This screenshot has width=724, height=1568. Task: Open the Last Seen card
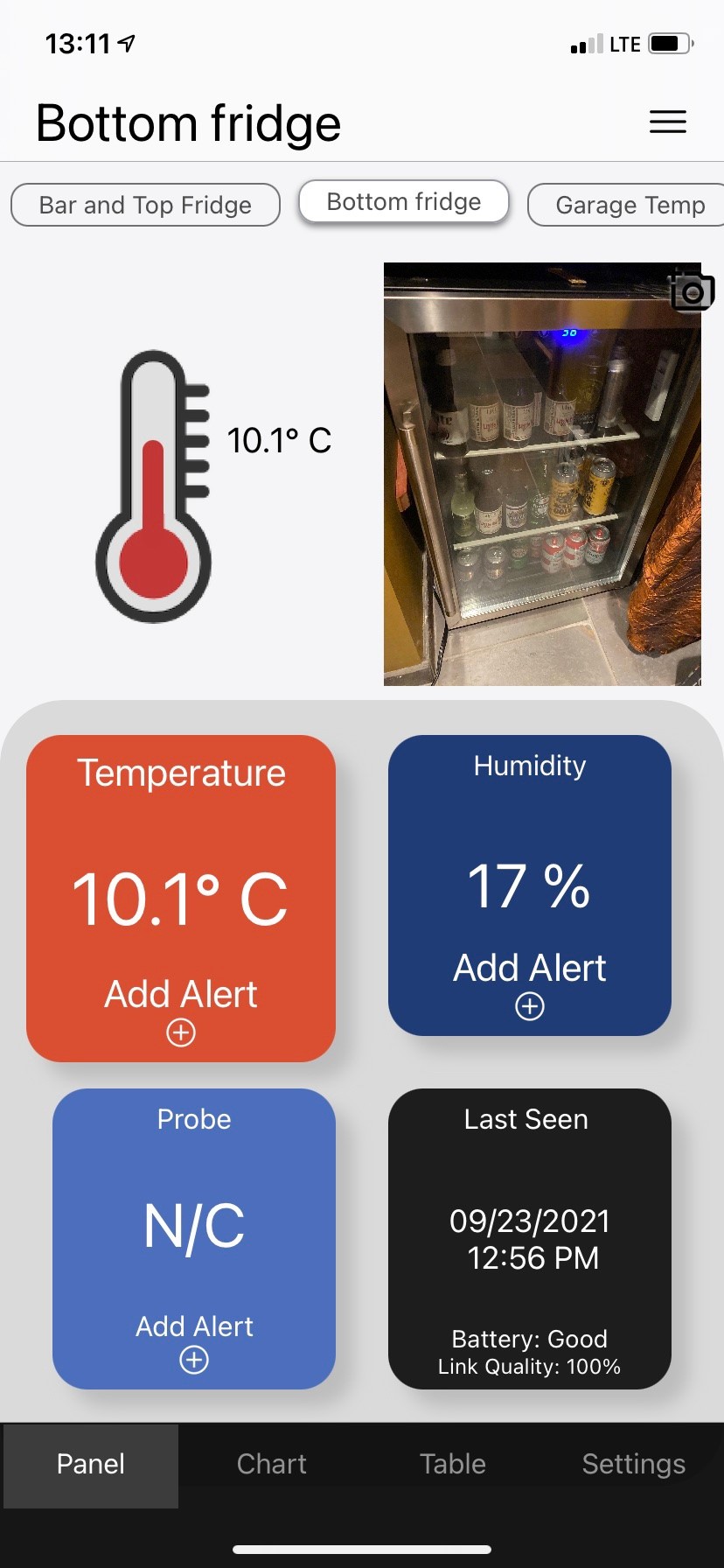point(530,1238)
